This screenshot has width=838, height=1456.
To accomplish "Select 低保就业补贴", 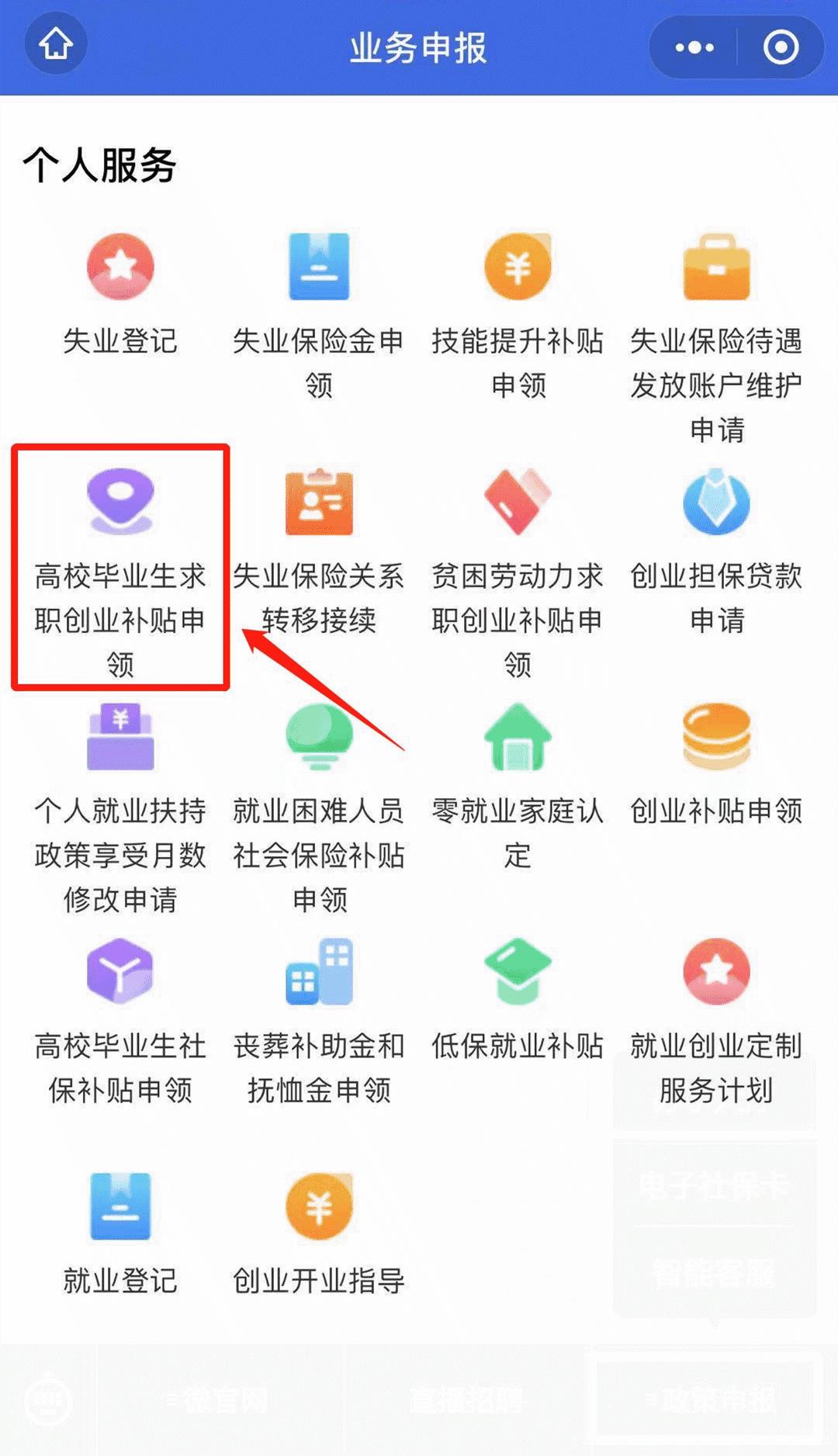I will 518,1000.
